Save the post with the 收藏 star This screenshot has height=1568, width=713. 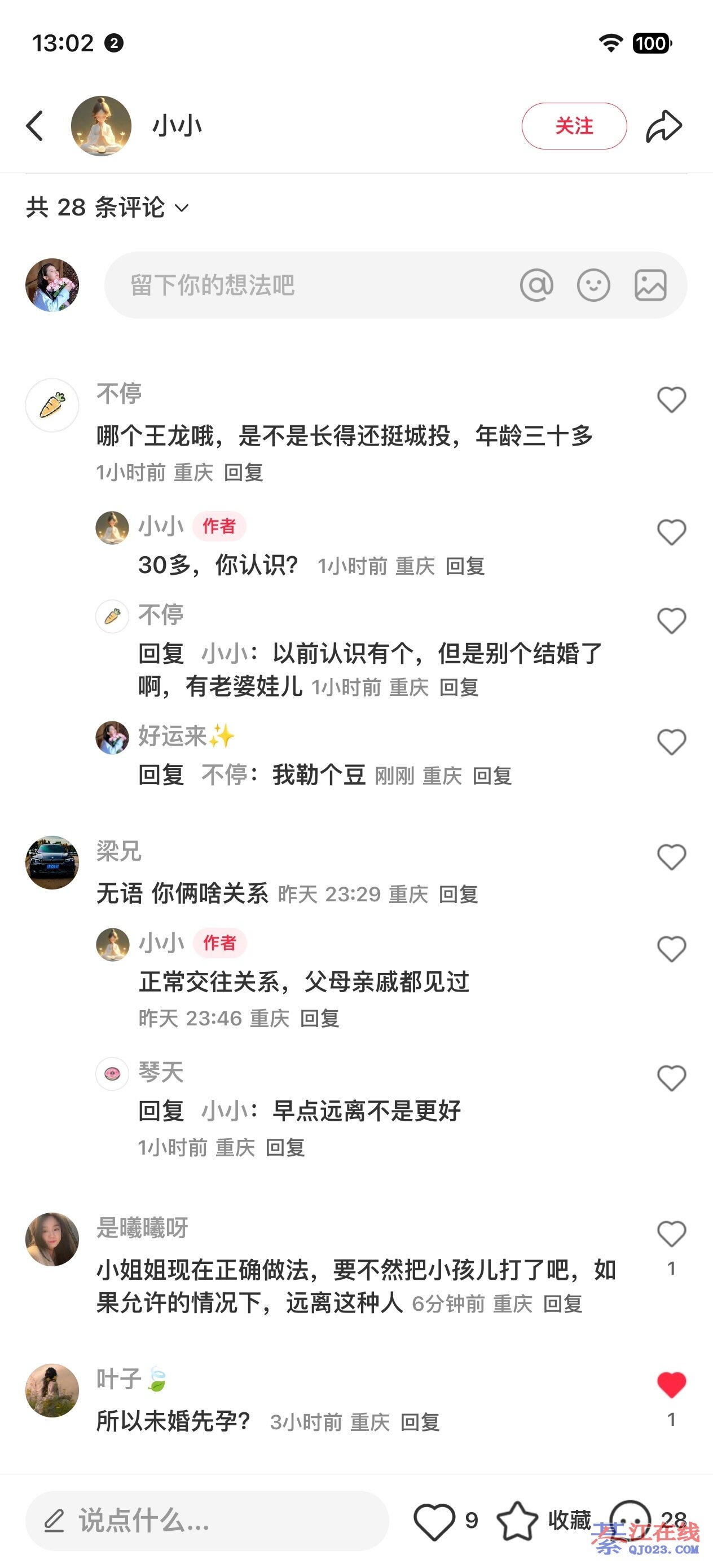pyautogui.click(x=518, y=1521)
